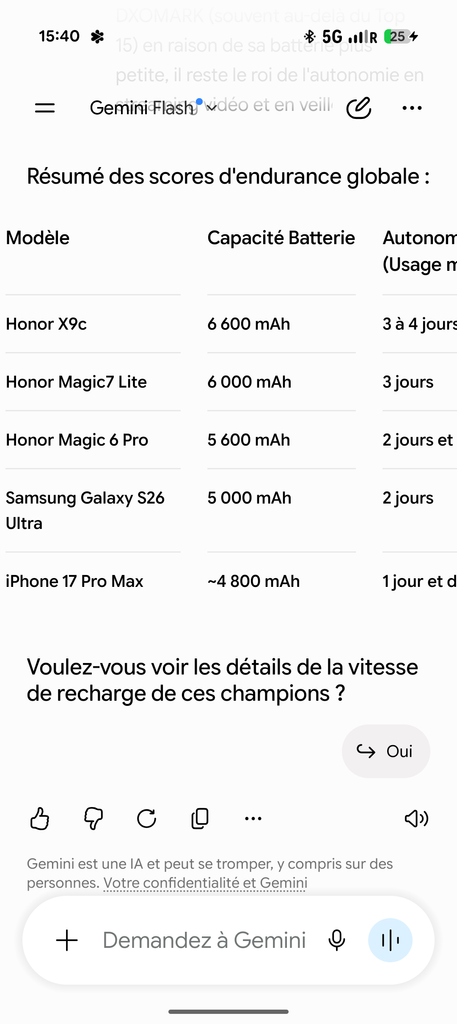
Task: Open the top-right overflow menu
Action: coord(412,108)
